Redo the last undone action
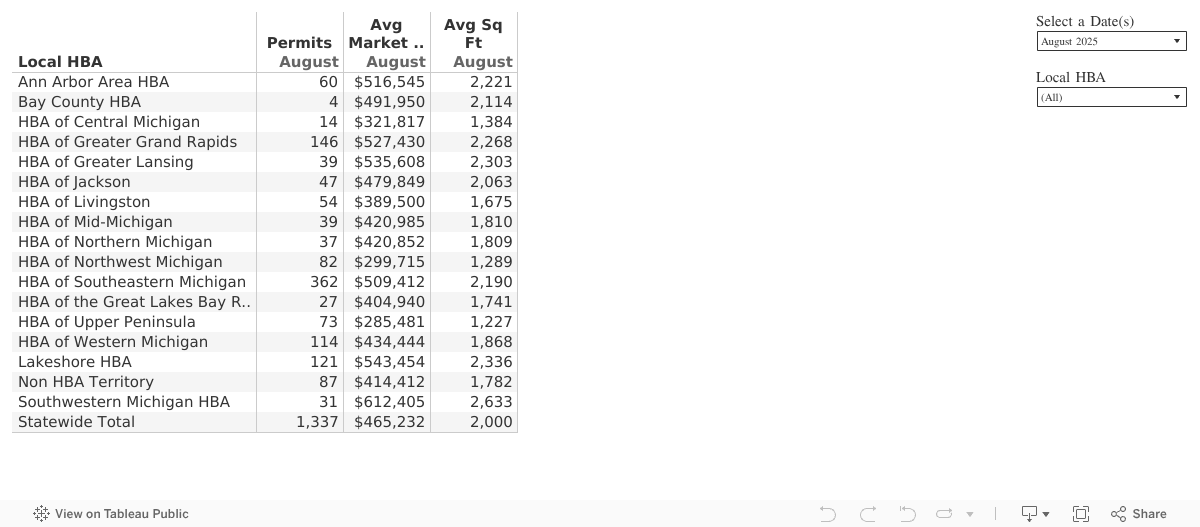The width and height of the screenshot is (1200, 527). point(867,514)
